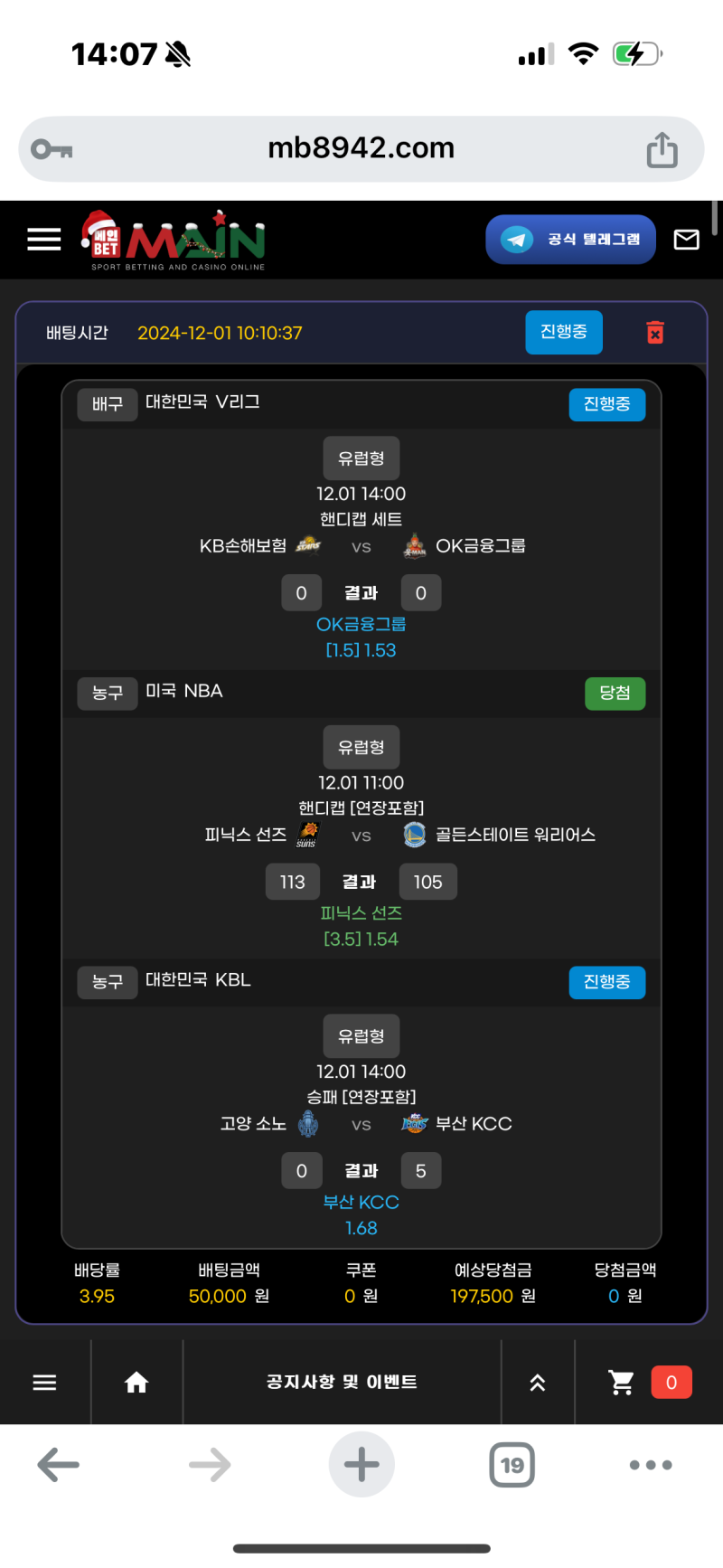
Task: Go back in the browser
Action: pyautogui.click(x=59, y=1465)
